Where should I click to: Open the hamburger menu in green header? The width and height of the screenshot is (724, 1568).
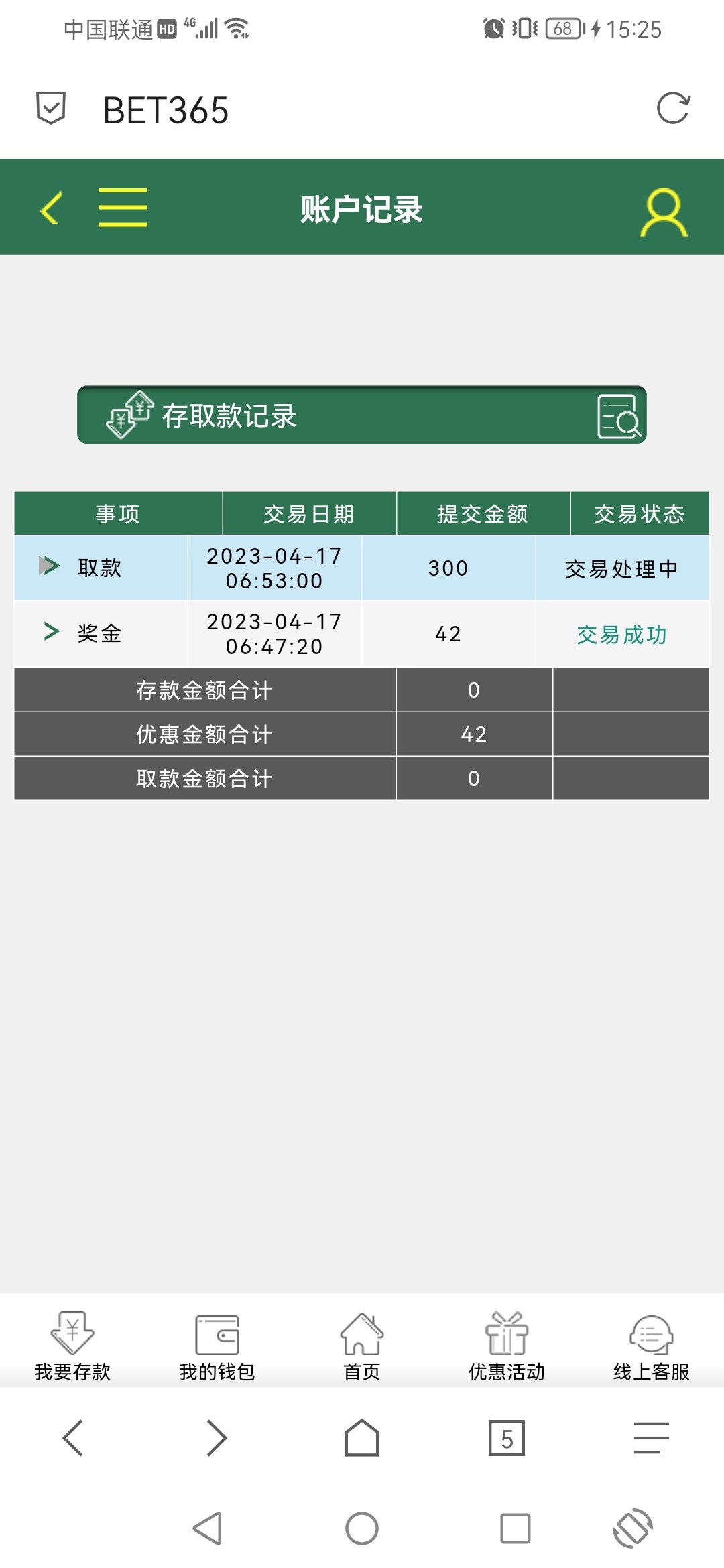pyautogui.click(x=123, y=208)
